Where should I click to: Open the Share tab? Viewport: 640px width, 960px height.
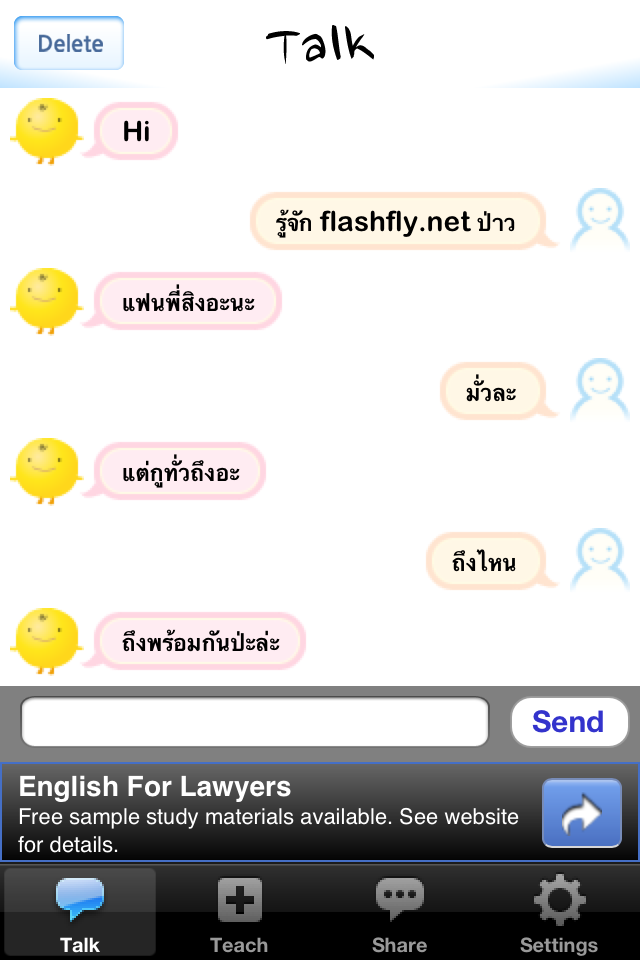tap(399, 913)
